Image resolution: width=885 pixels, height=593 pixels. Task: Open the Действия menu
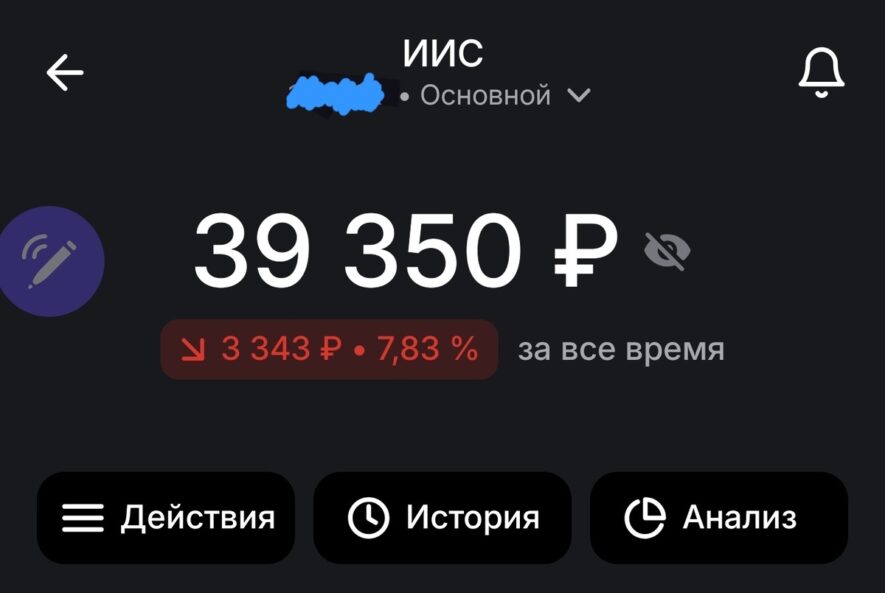[166, 517]
